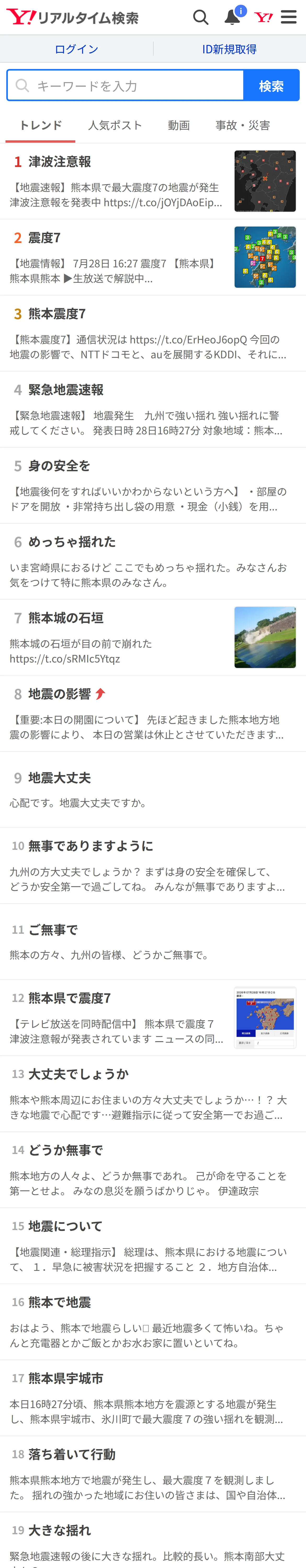Viewport: 306px width, 1568px height.
Task: Tap the blue 検索 button
Action: click(271, 85)
